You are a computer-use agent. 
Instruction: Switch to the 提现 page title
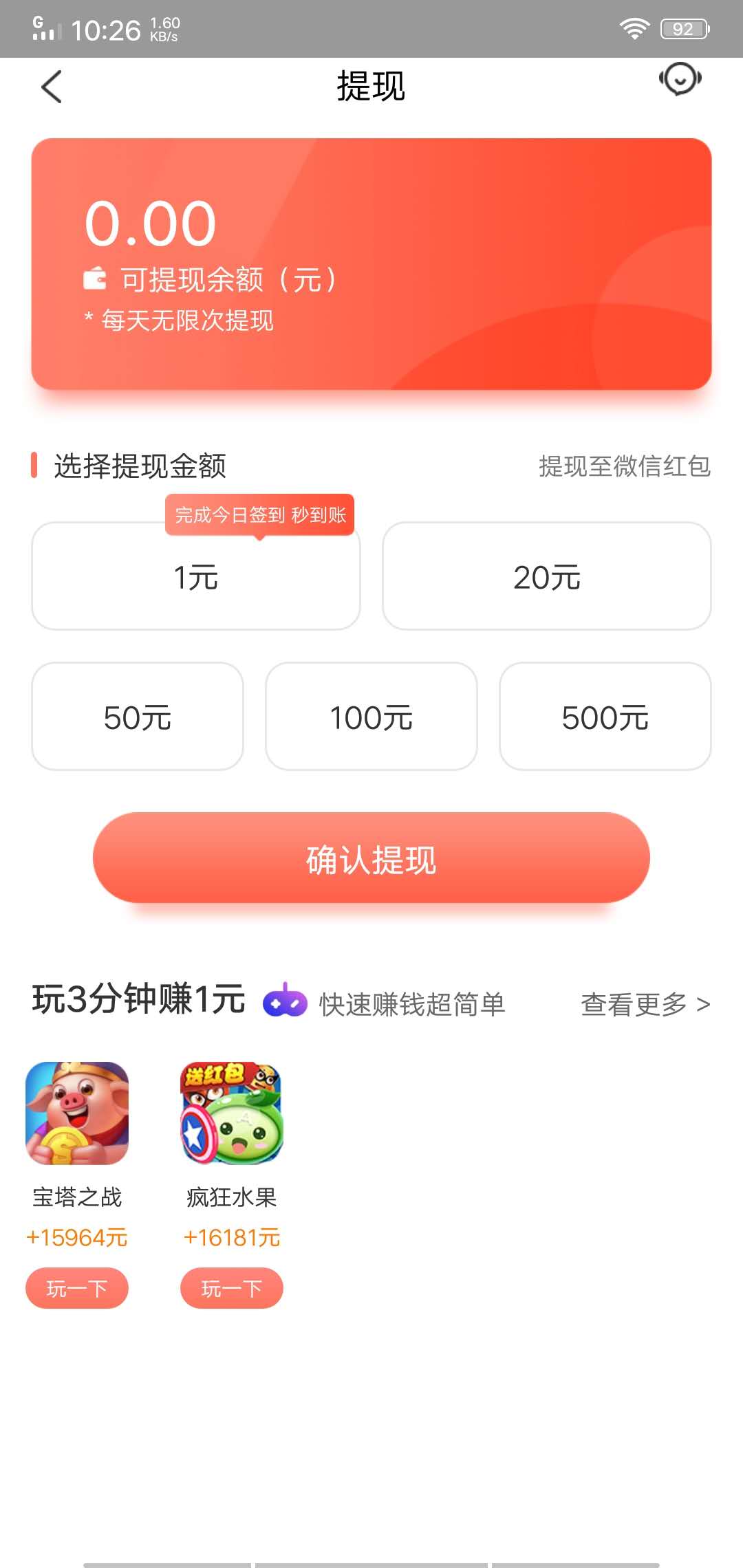pyautogui.click(x=371, y=87)
